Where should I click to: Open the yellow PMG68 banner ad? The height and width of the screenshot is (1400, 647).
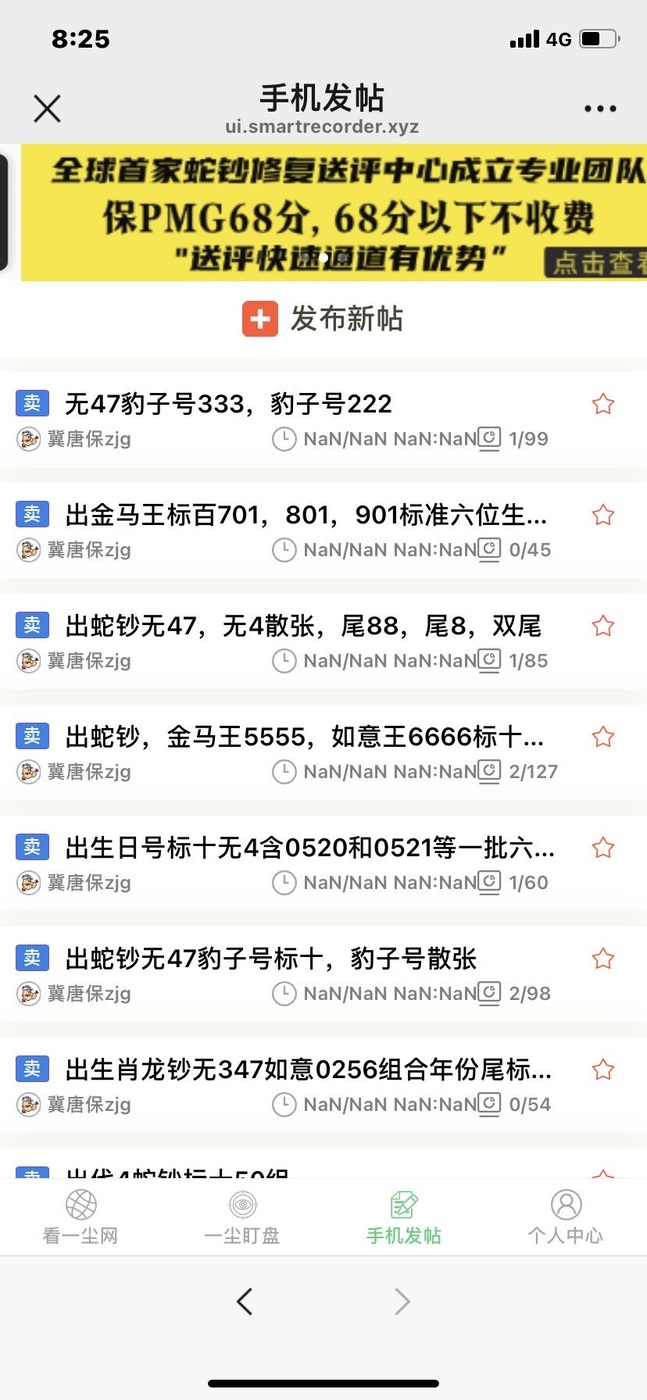(x=333, y=212)
